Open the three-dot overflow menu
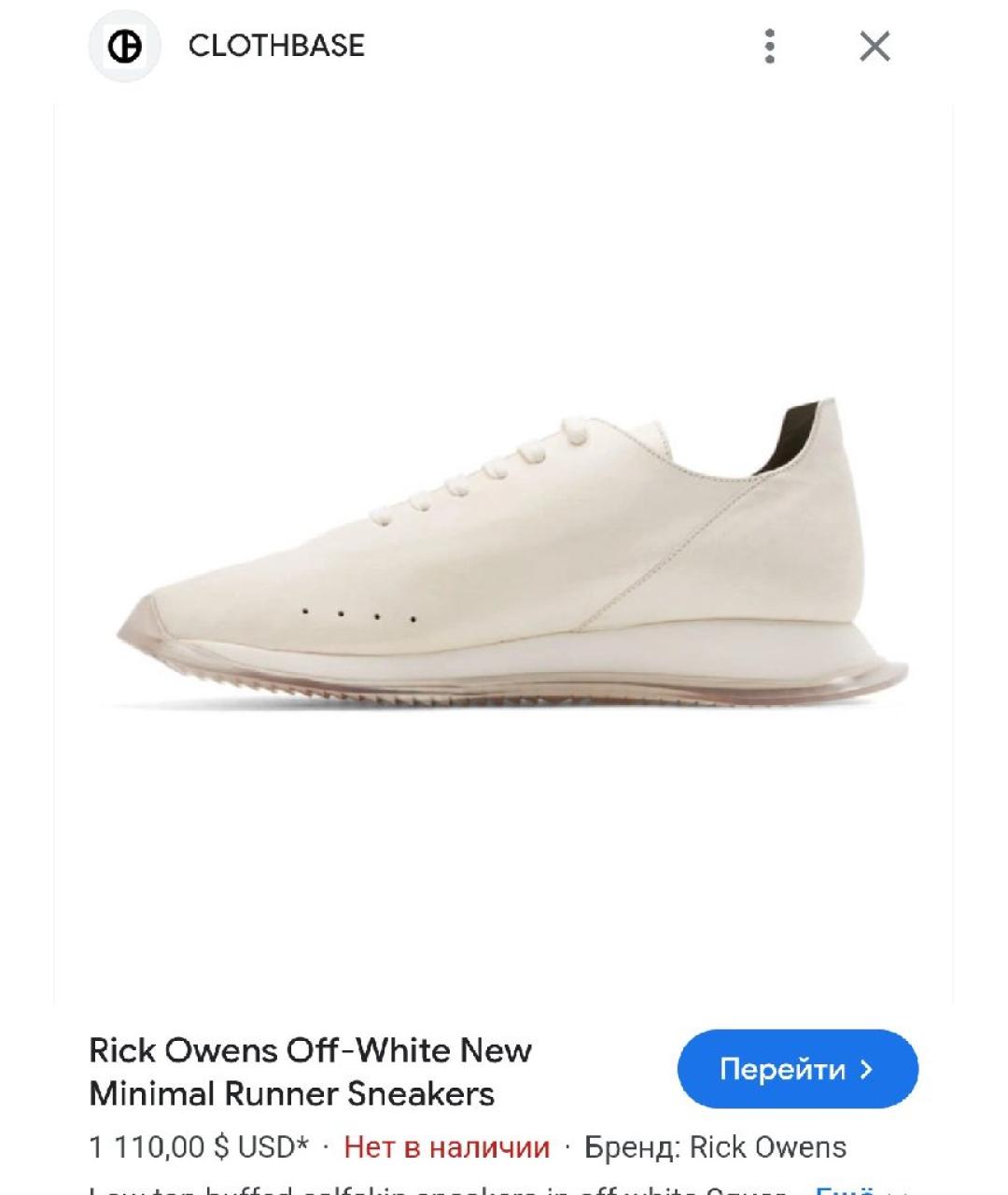The image size is (1008, 1195). pos(769,46)
